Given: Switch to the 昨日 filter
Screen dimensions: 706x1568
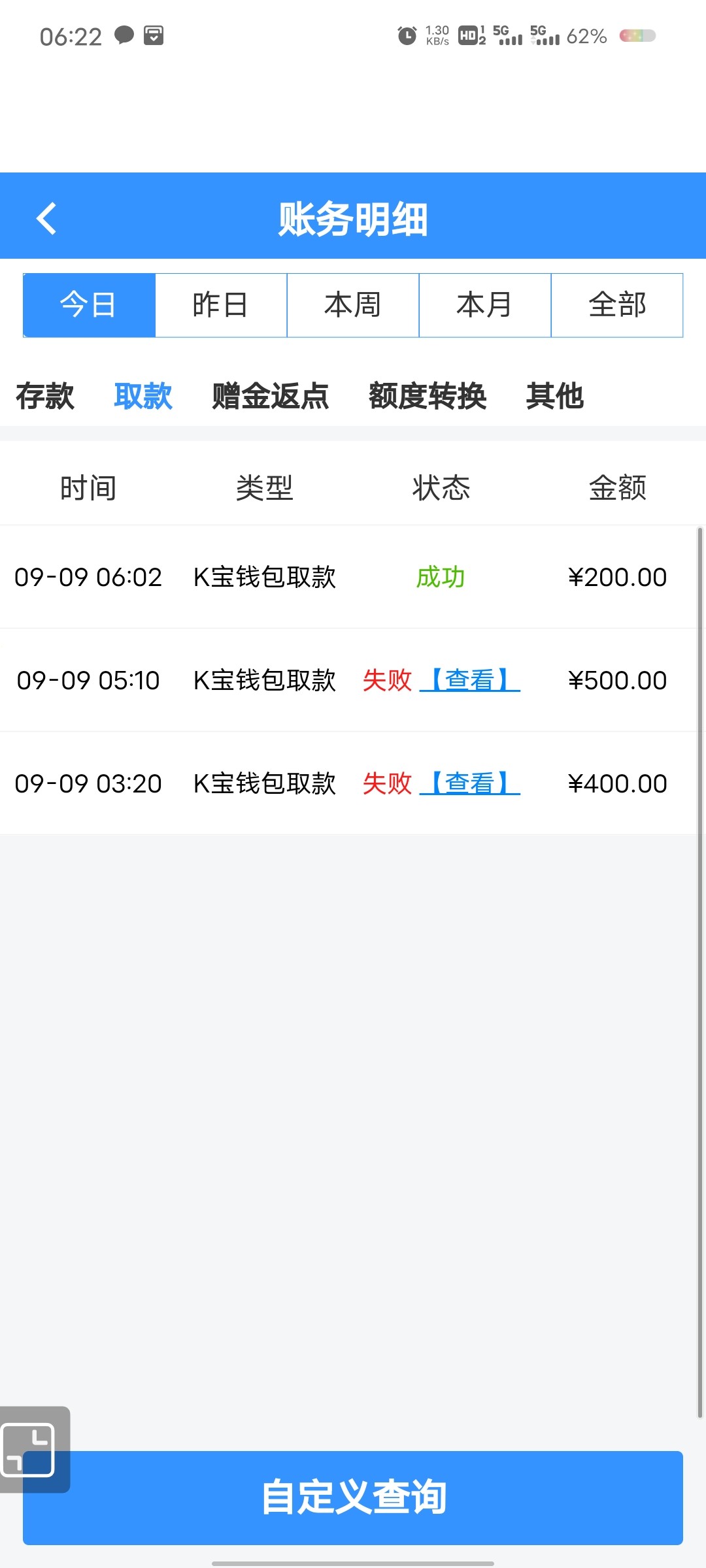Looking at the screenshot, I should coord(221,305).
